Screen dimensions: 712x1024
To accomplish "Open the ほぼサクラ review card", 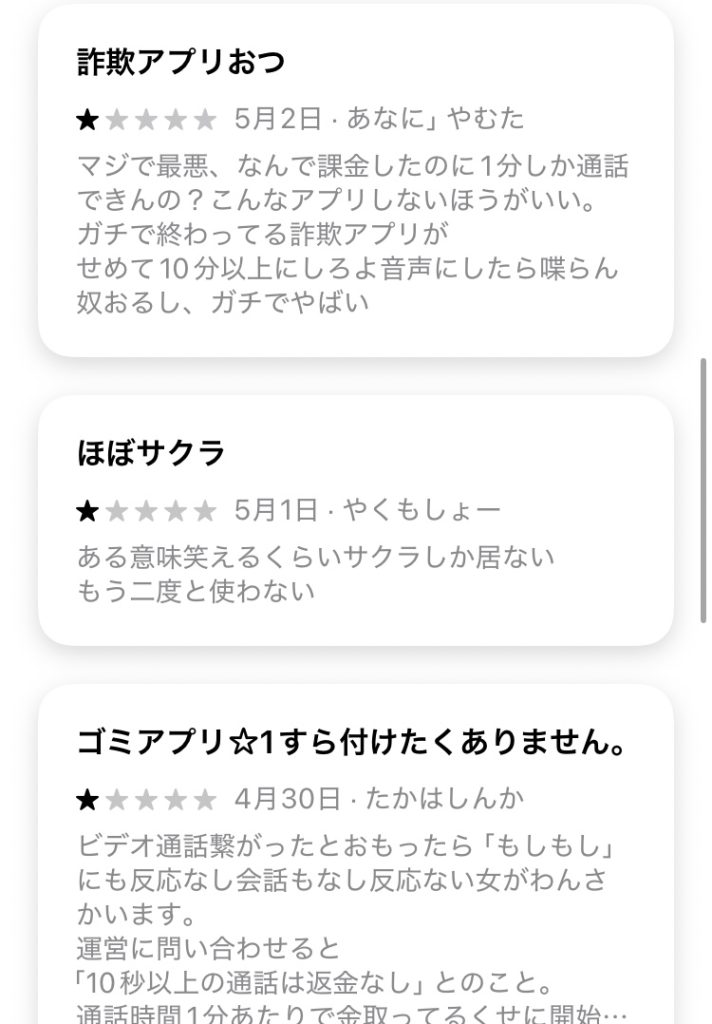I will pos(355,520).
